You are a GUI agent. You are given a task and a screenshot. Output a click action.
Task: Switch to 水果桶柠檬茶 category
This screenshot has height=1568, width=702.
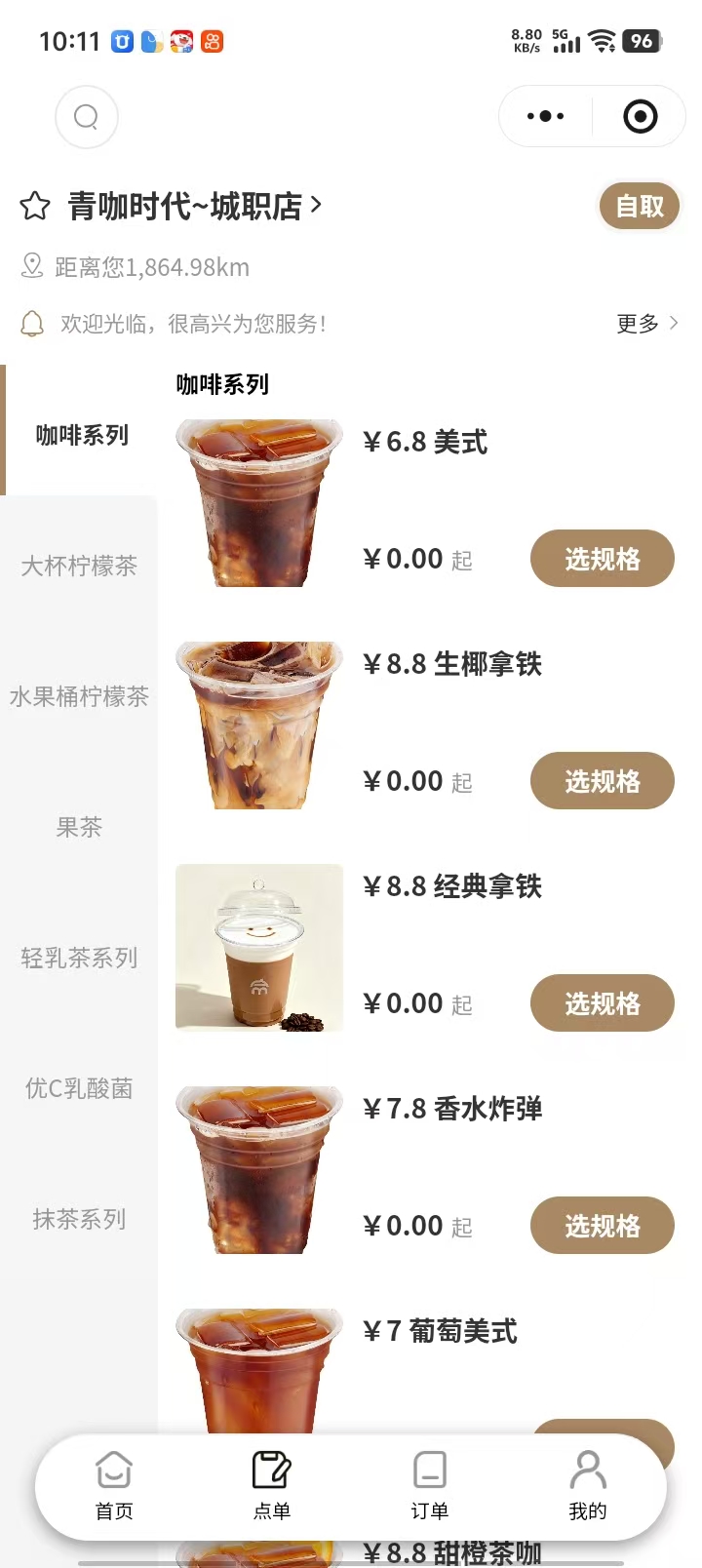(x=79, y=696)
